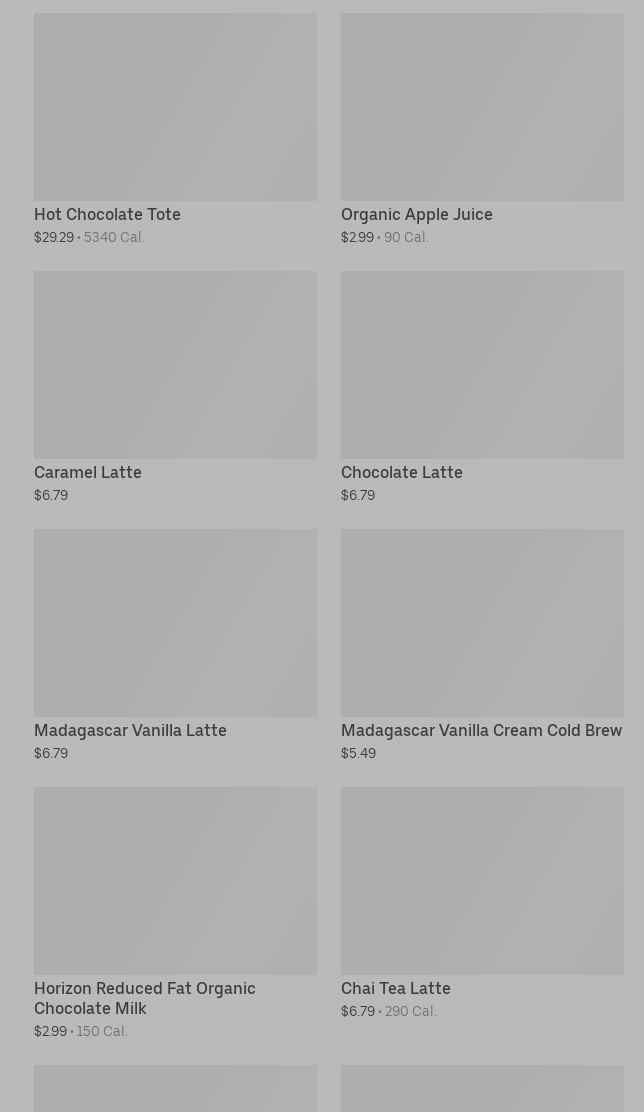Choose the Chocolate Latte
Image resolution: width=644 pixels, height=1112 pixels.
coord(482,387)
